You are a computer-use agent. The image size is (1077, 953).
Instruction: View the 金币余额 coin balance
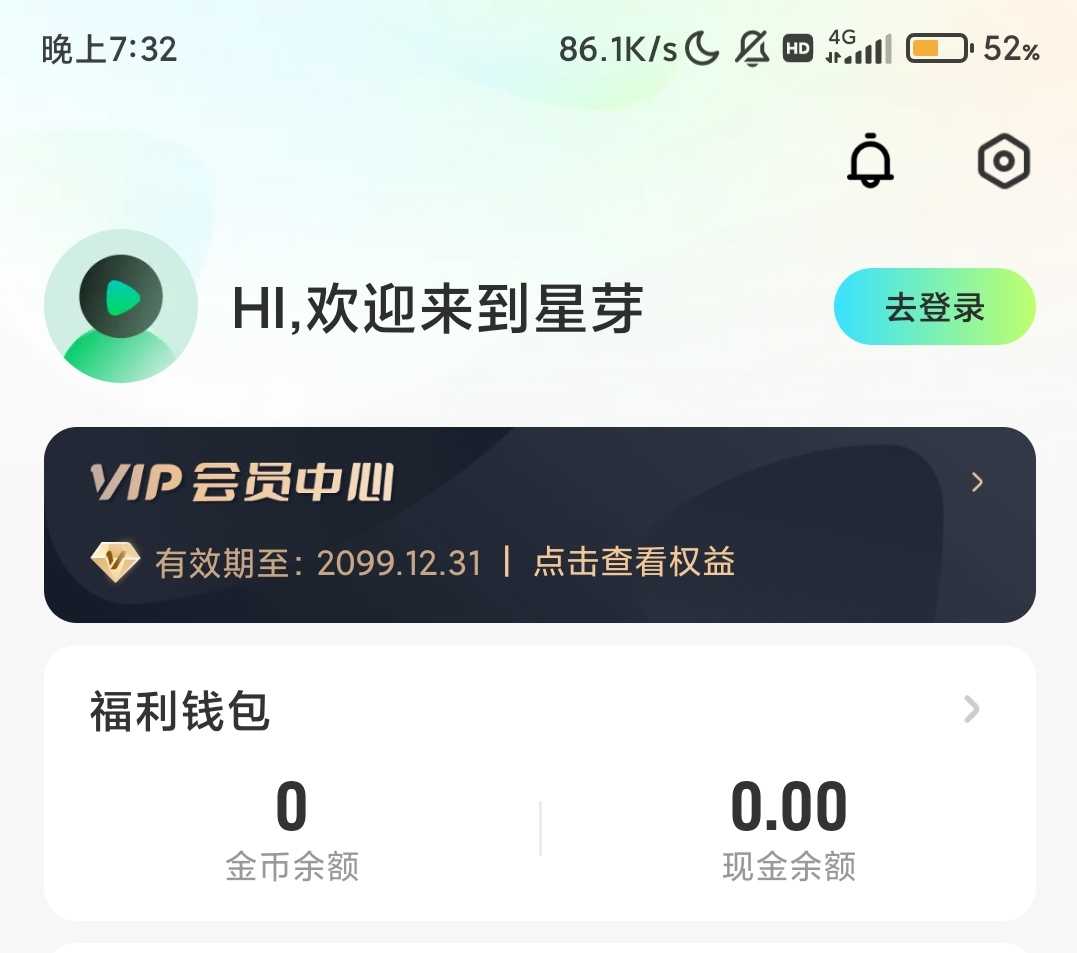tap(291, 830)
